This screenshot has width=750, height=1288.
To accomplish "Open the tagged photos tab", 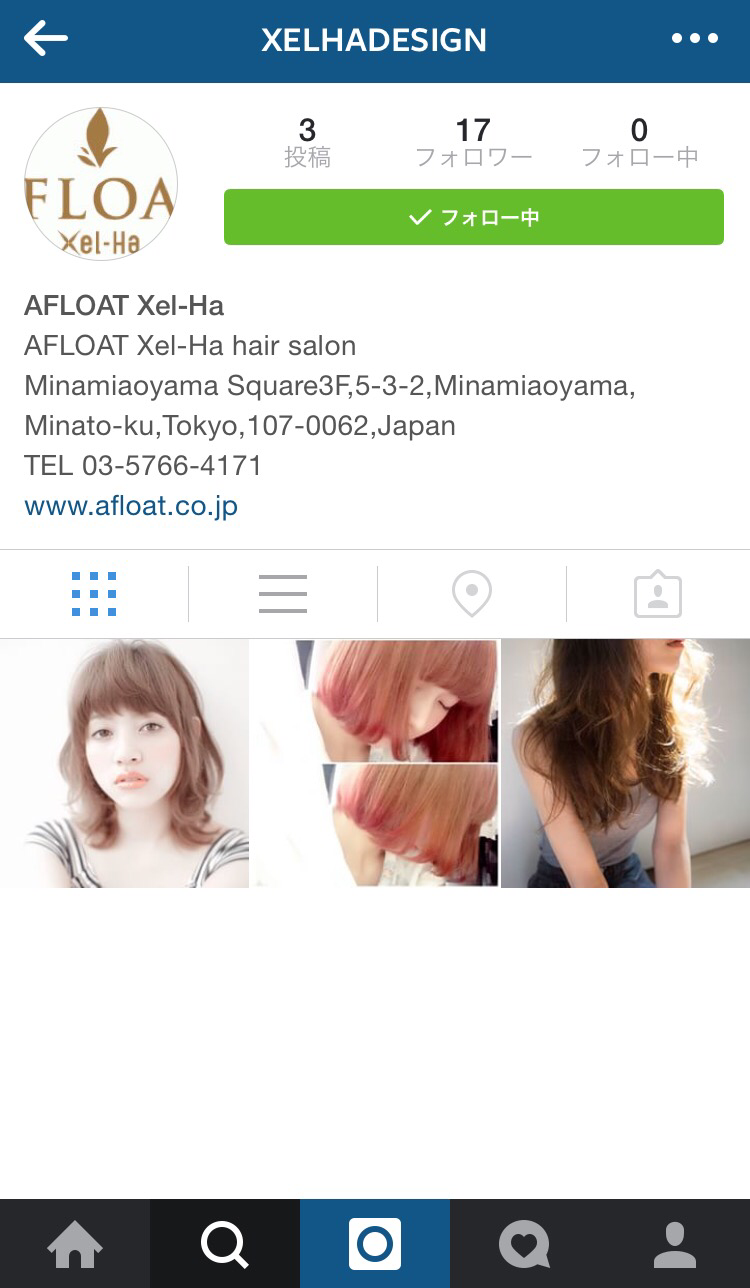I will tap(658, 594).
